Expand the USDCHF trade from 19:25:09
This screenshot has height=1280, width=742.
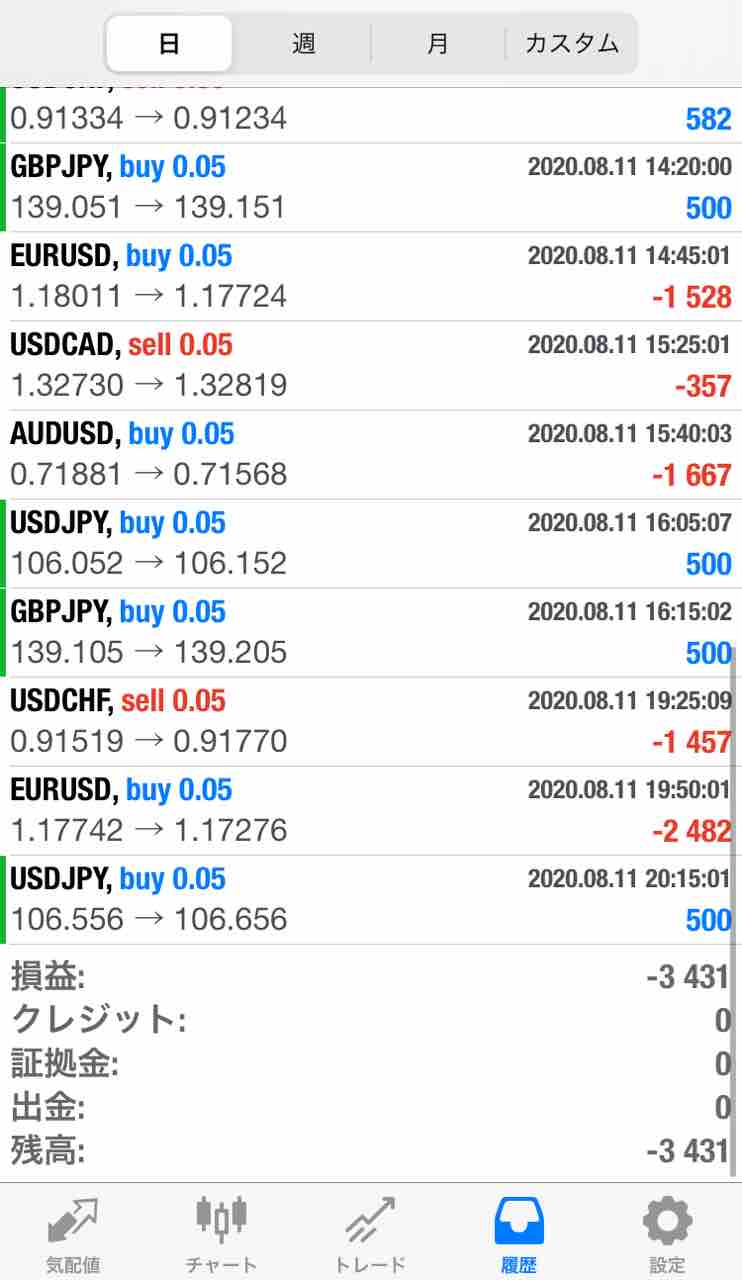371,721
